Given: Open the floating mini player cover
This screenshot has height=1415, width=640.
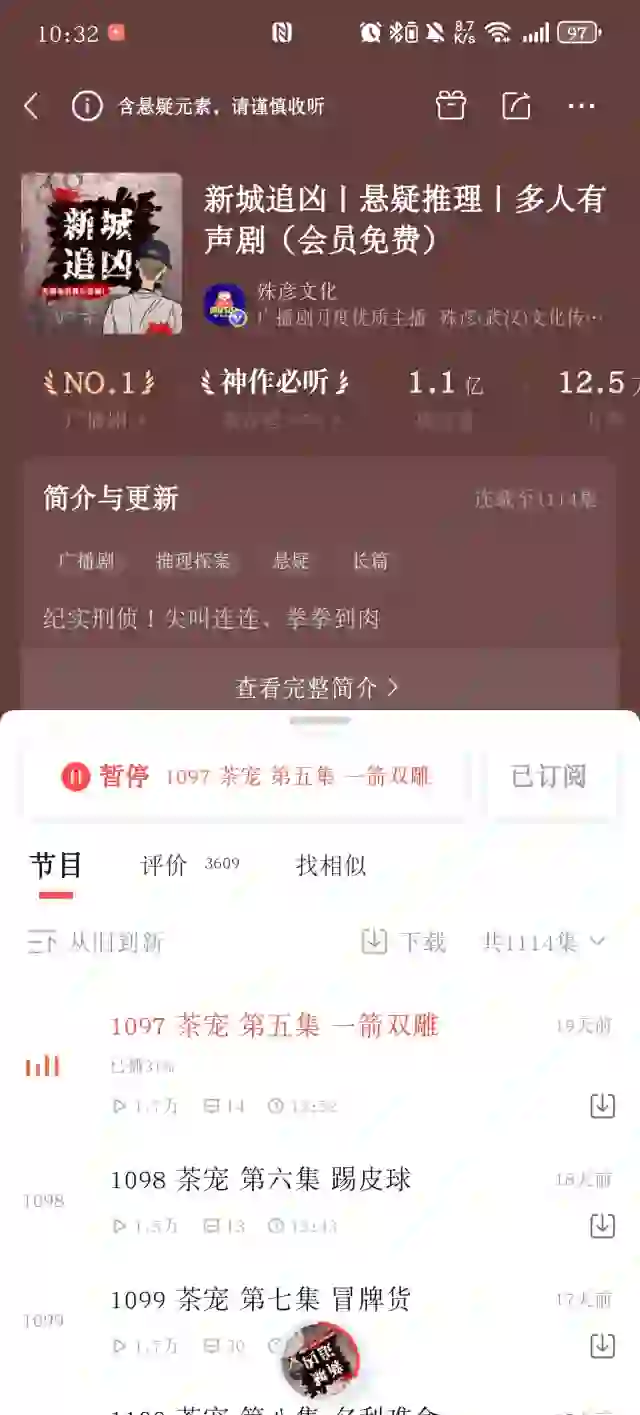Looking at the screenshot, I should 320,1360.
